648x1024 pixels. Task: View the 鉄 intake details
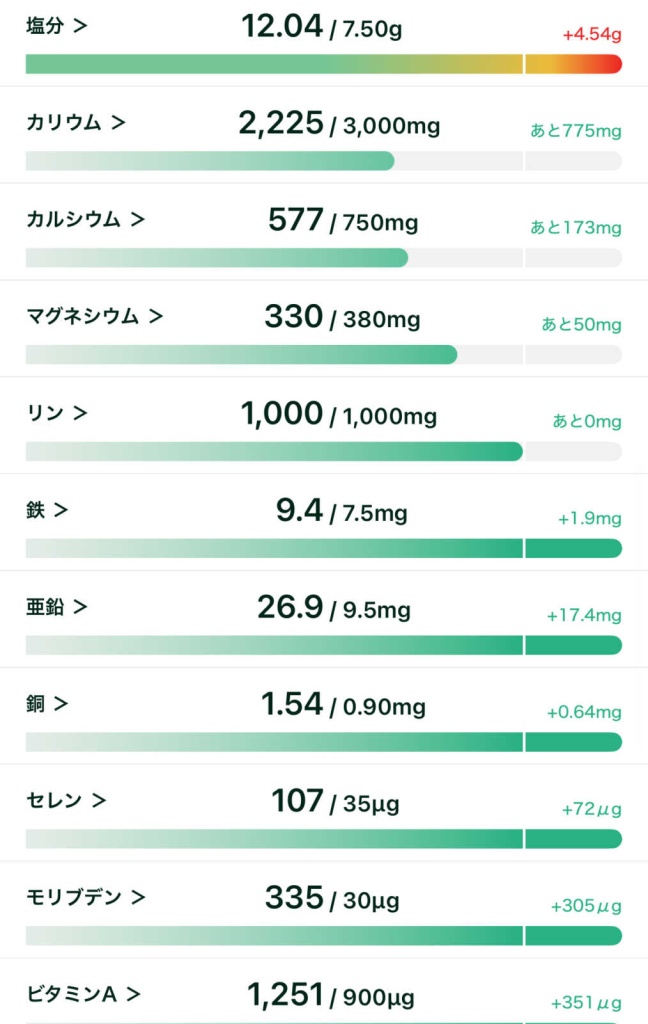coord(47,510)
